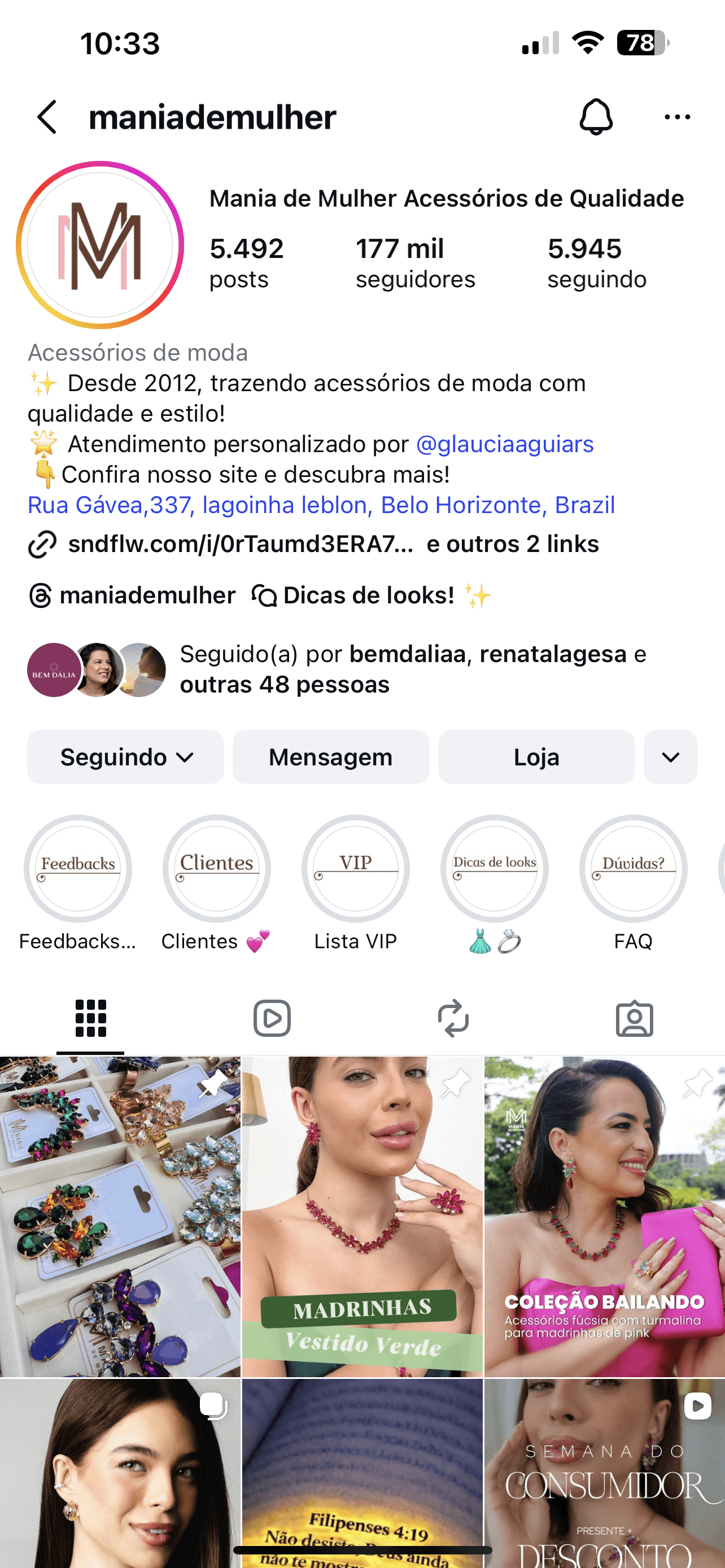Open the Dicas de looks! channel

[x=369, y=595]
